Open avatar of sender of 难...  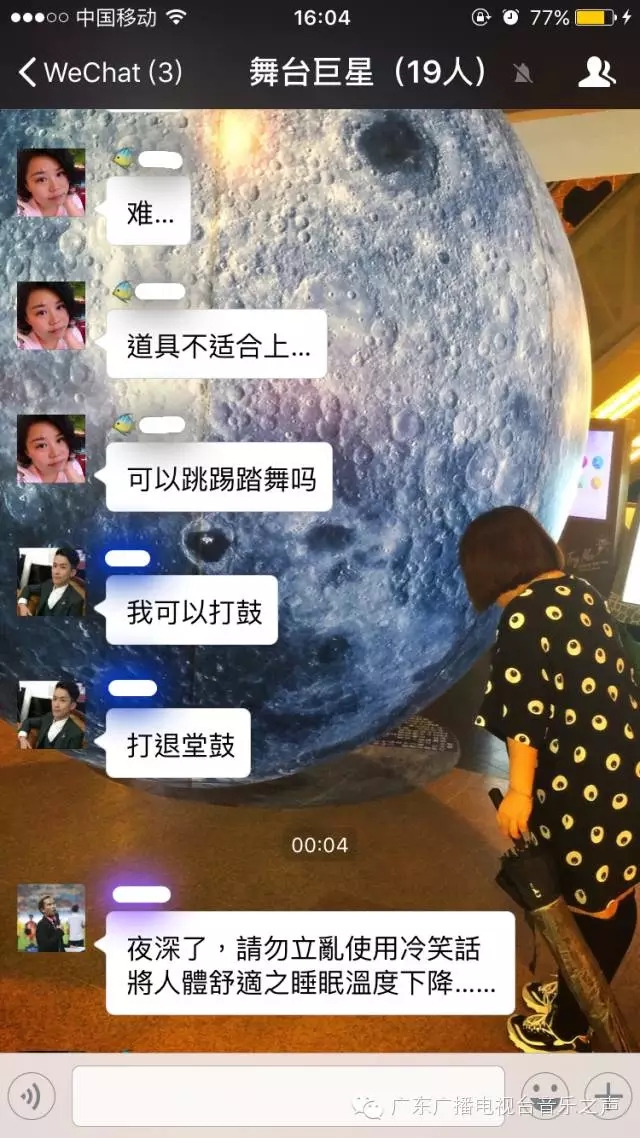coord(51,183)
